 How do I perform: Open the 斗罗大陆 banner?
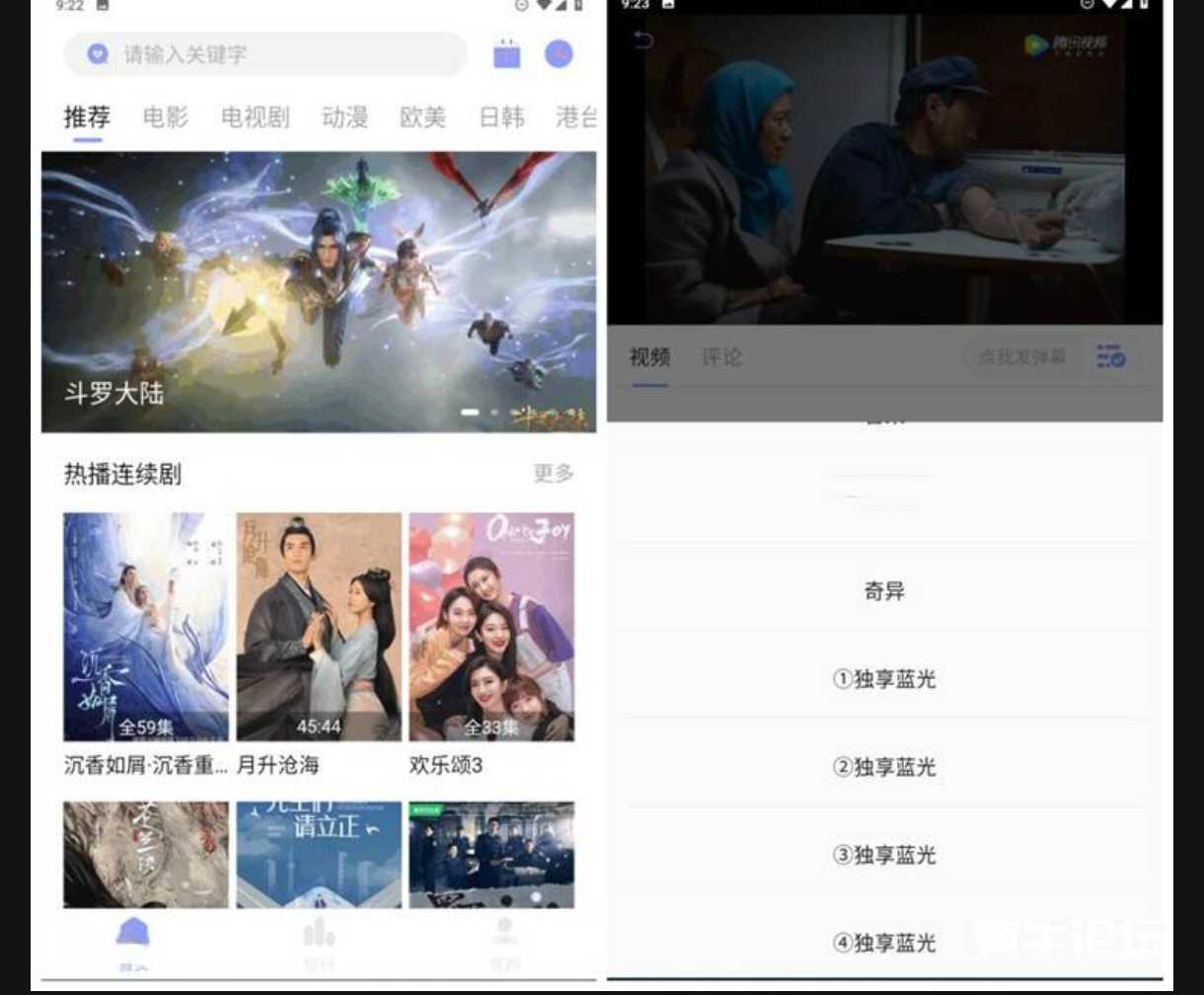coord(319,291)
